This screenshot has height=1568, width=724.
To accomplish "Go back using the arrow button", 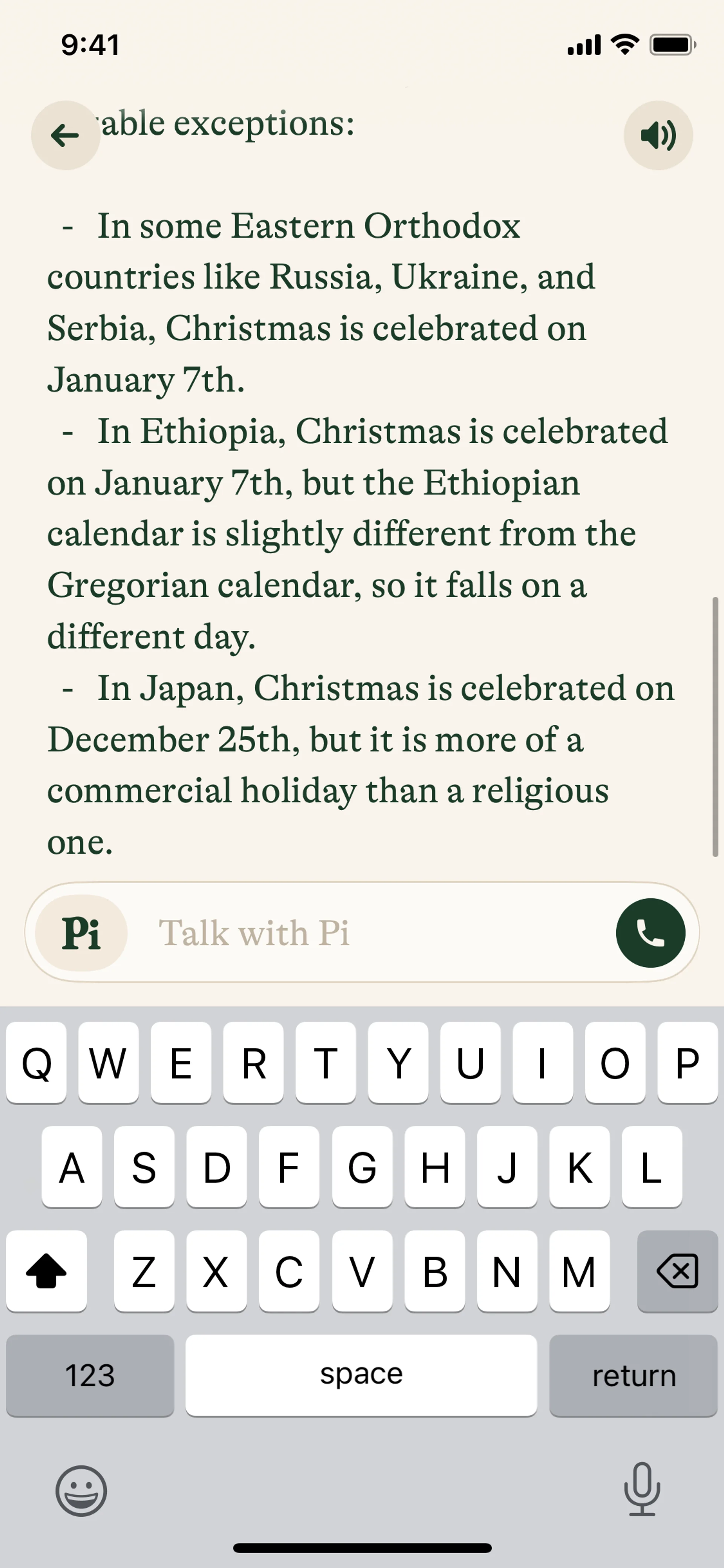I will coord(66,135).
